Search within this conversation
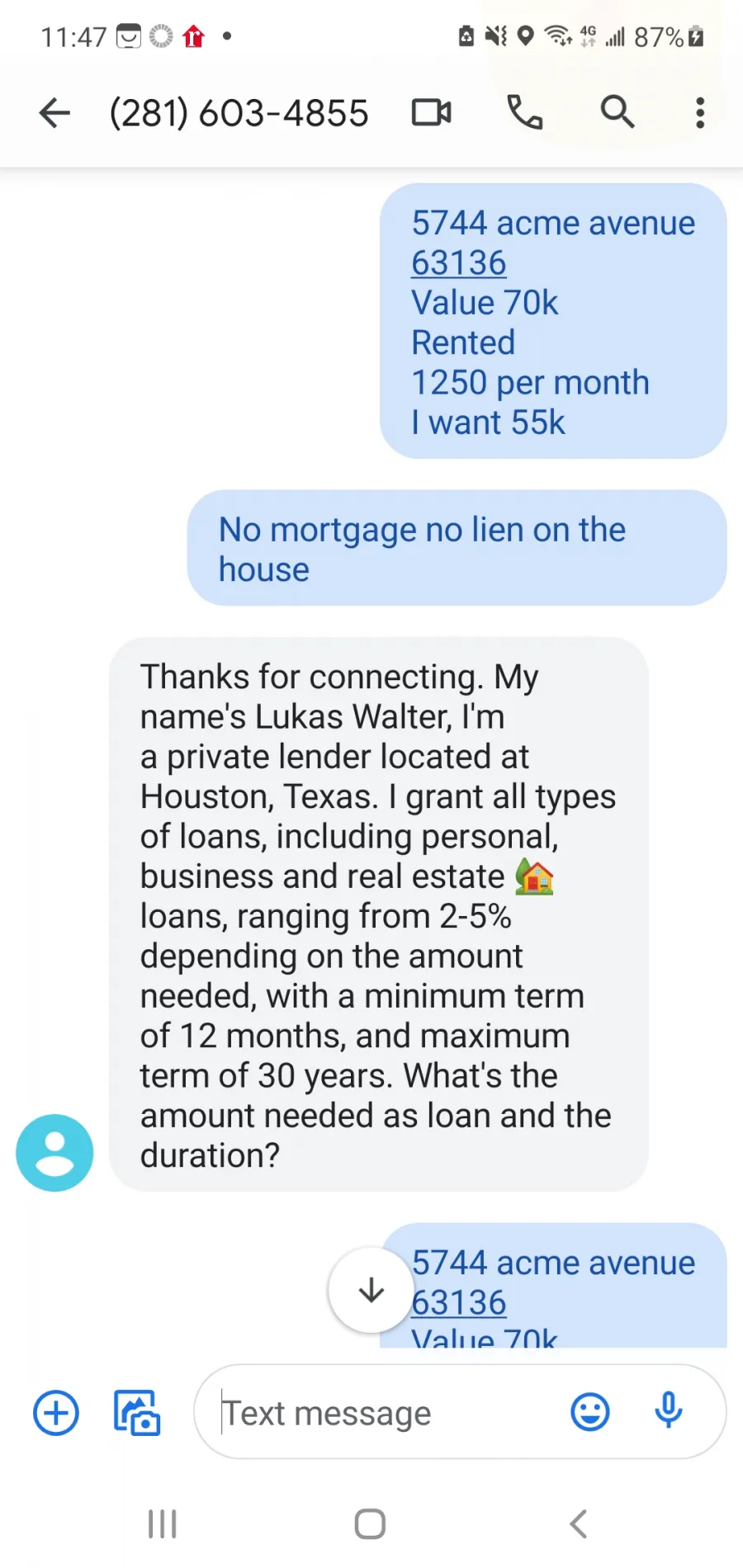 (x=618, y=112)
